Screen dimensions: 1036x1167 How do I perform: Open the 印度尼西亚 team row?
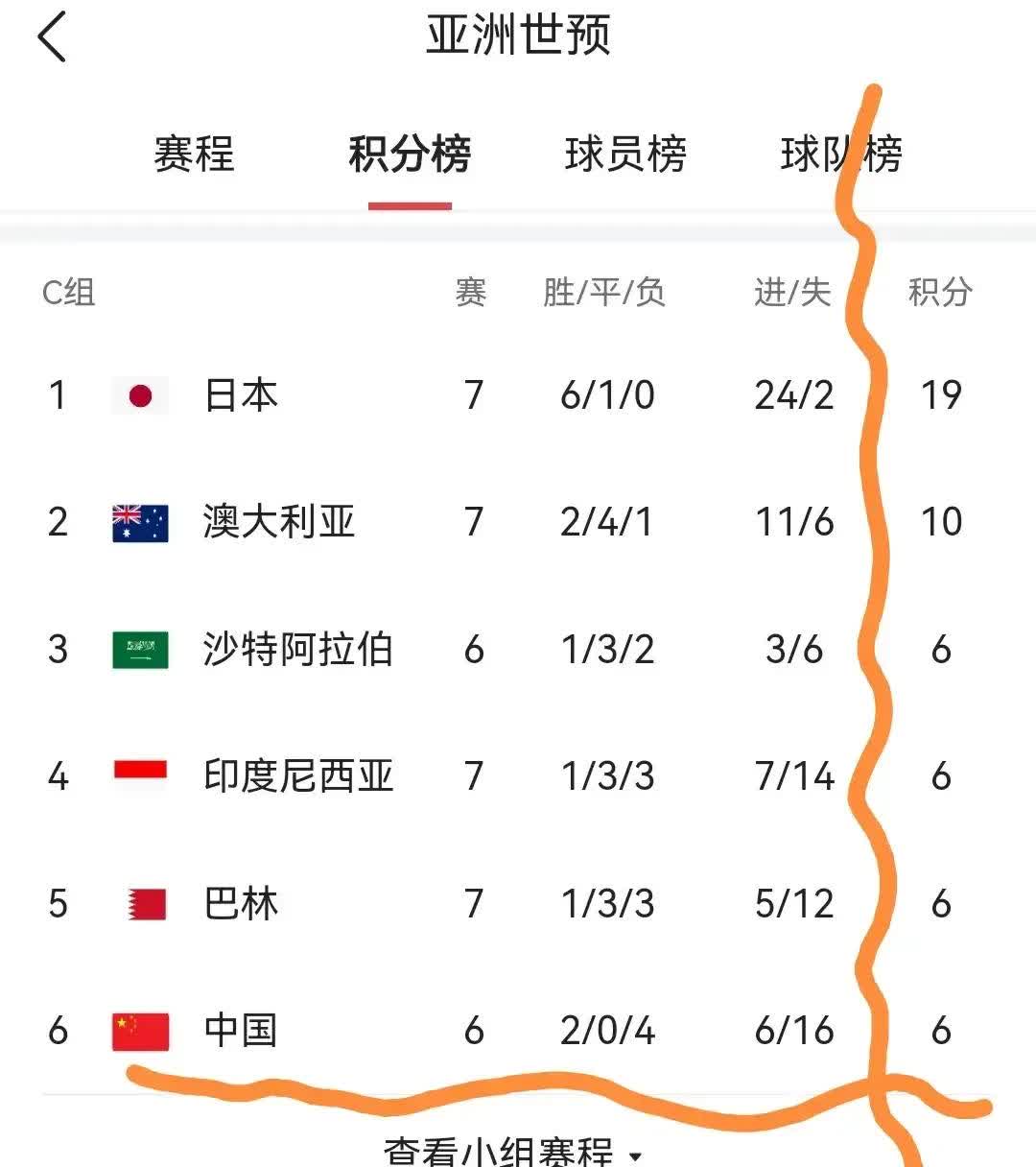(x=298, y=776)
